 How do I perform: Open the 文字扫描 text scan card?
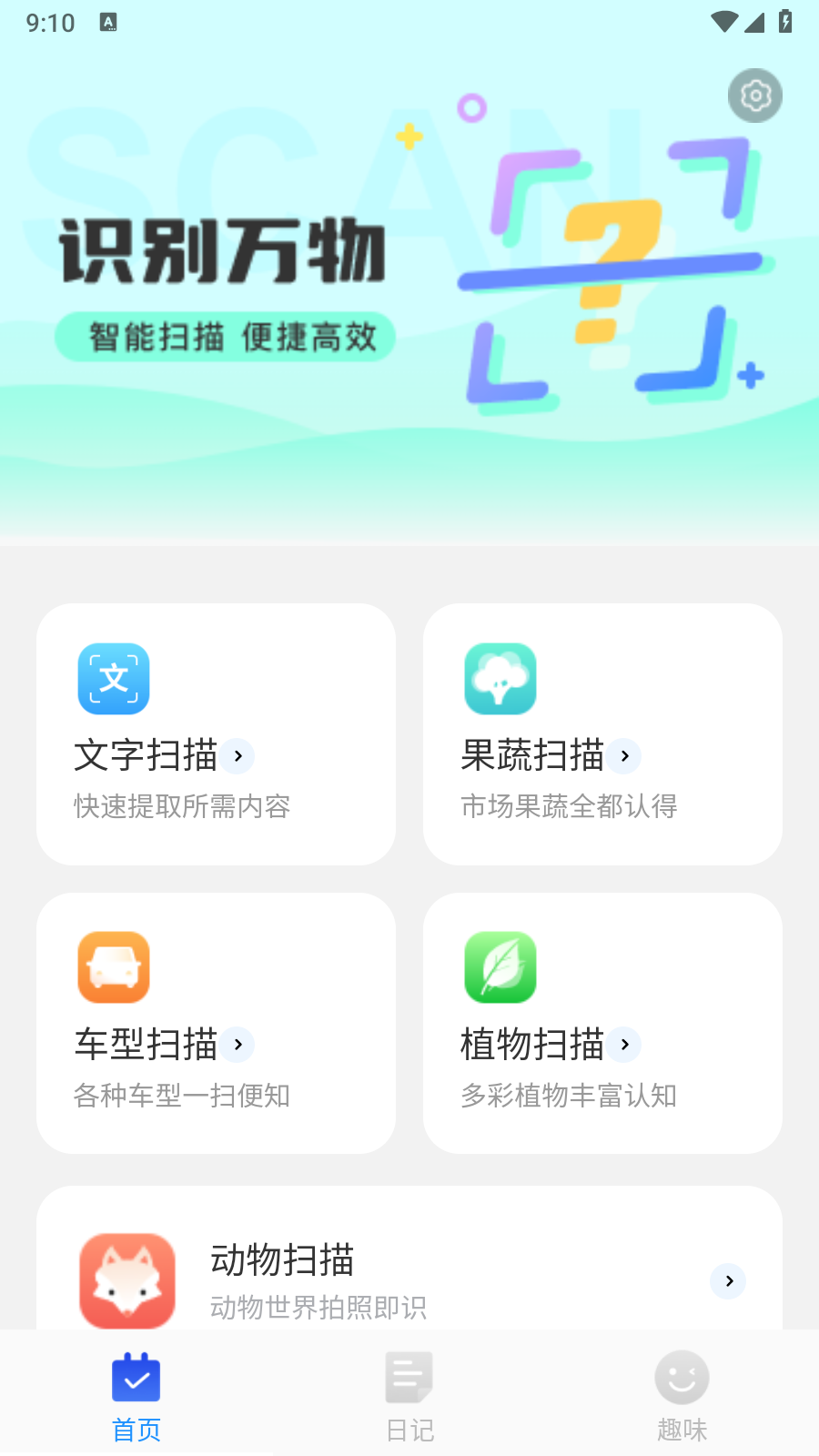[x=216, y=733]
